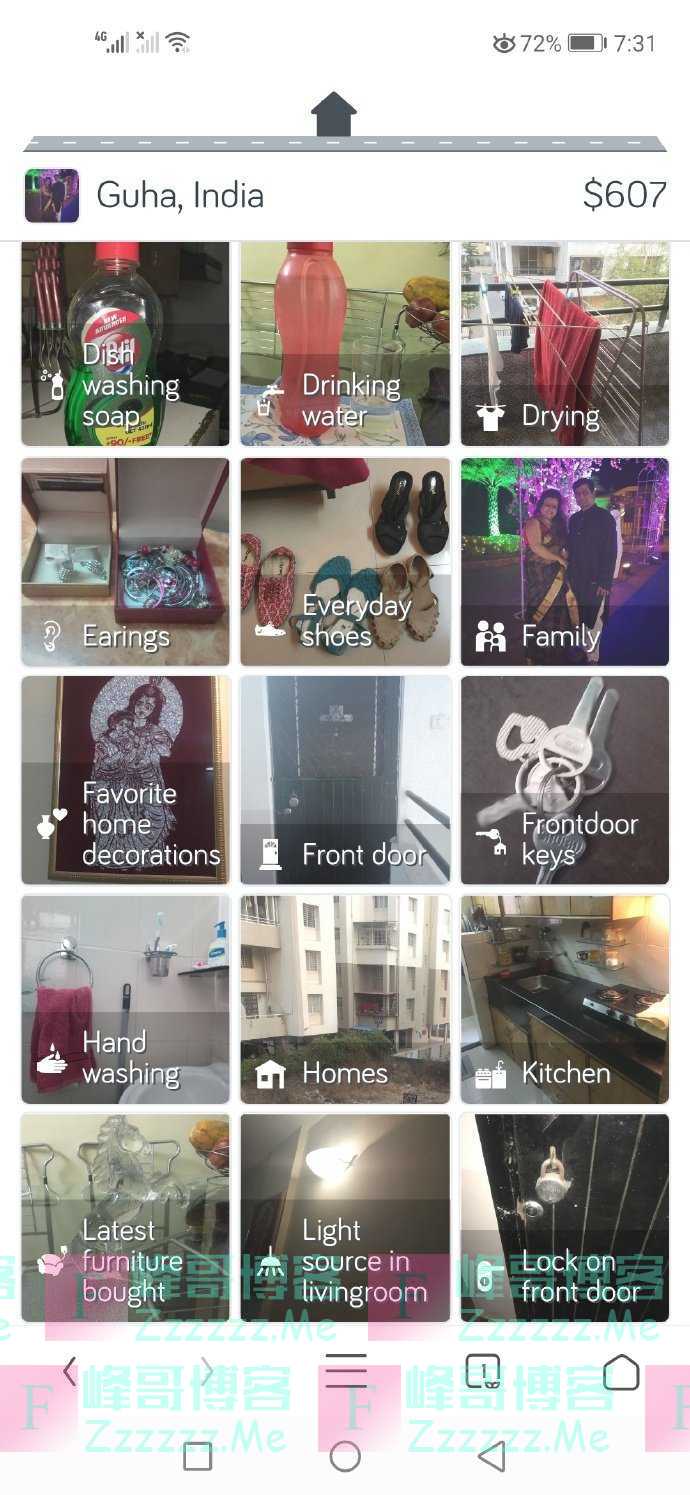Image resolution: width=690 pixels, height=1495 pixels.
Task: Open the Earings tile
Action: click(125, 562)
